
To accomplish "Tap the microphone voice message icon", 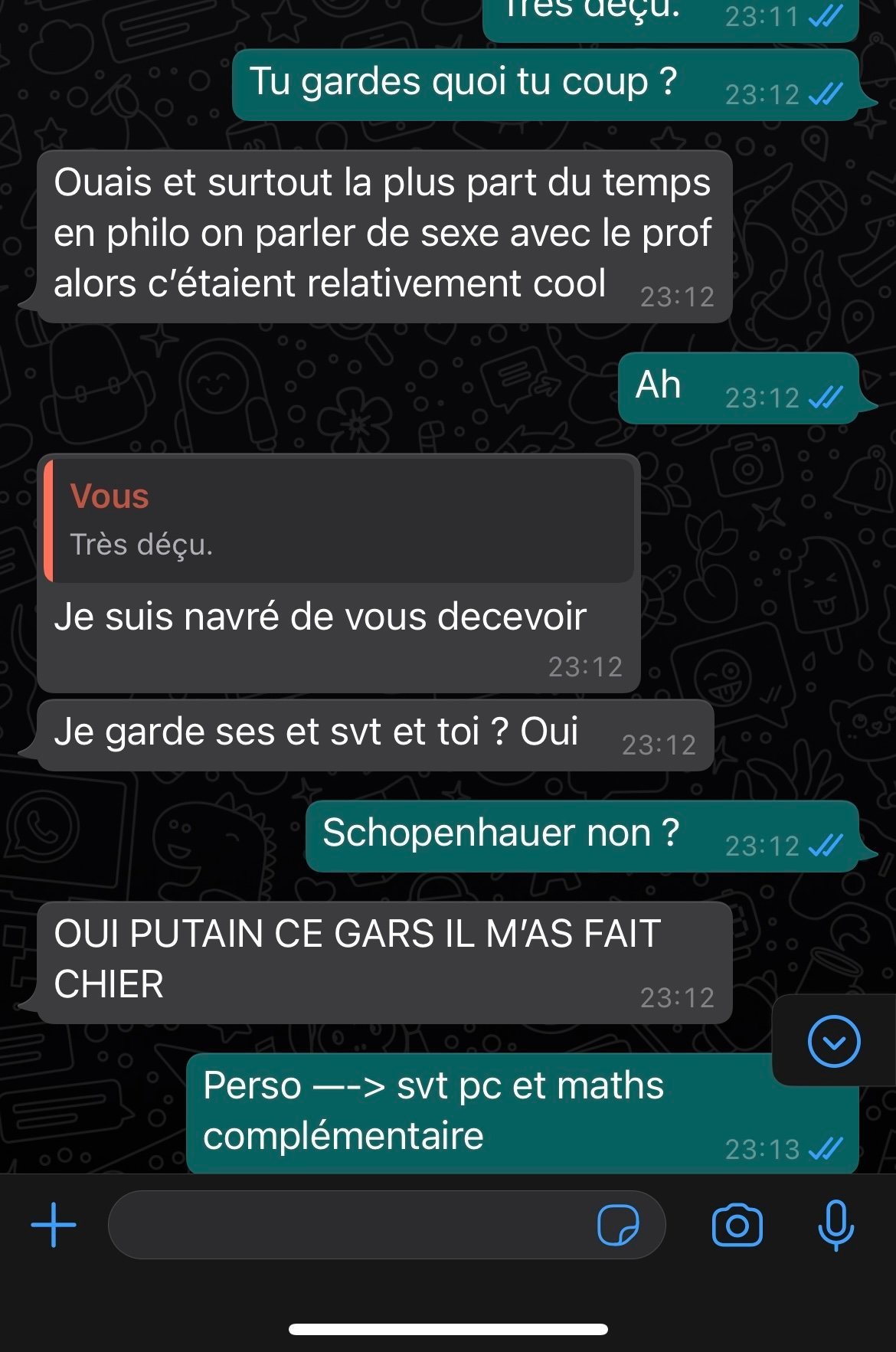I will 836,1225.
